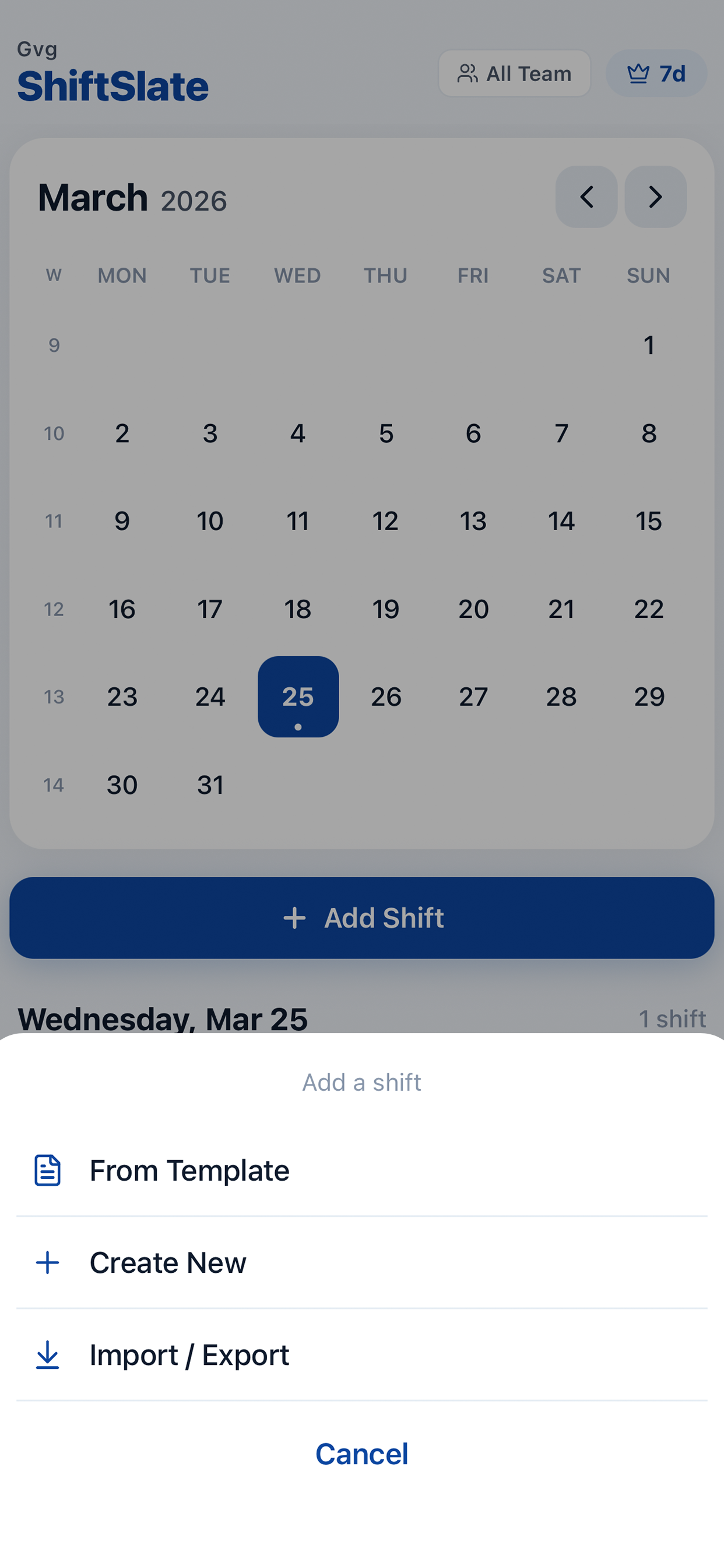Click the All Team people icon

tap(468, 73)
